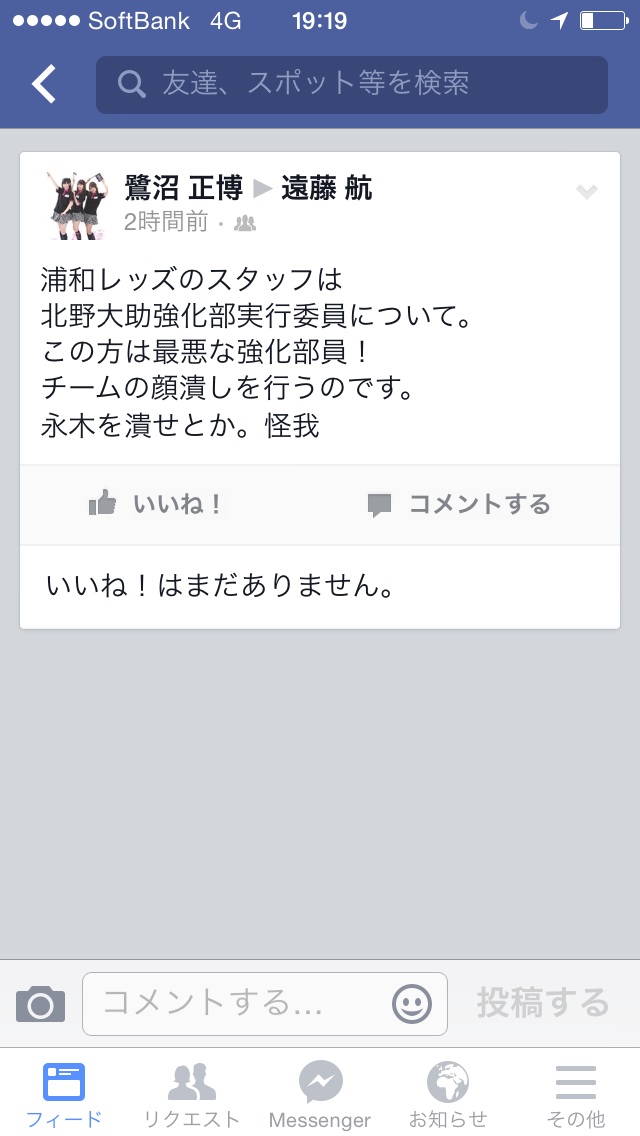640x1136 pixels.
Task: Open the poster's profile picture
Action: (x=79, y=205)
